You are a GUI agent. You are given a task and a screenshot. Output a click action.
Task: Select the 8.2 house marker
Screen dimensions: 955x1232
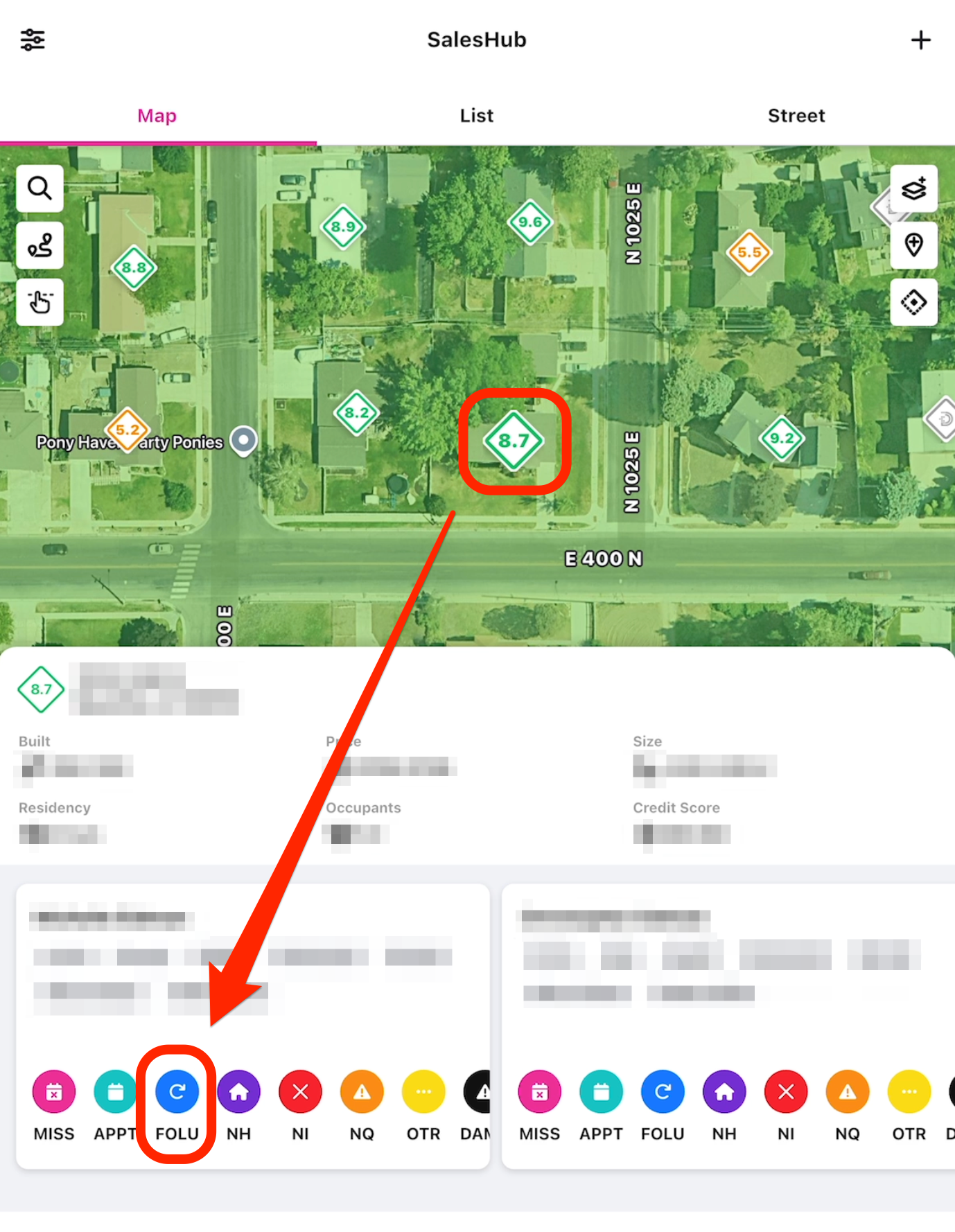pos(356,413)
